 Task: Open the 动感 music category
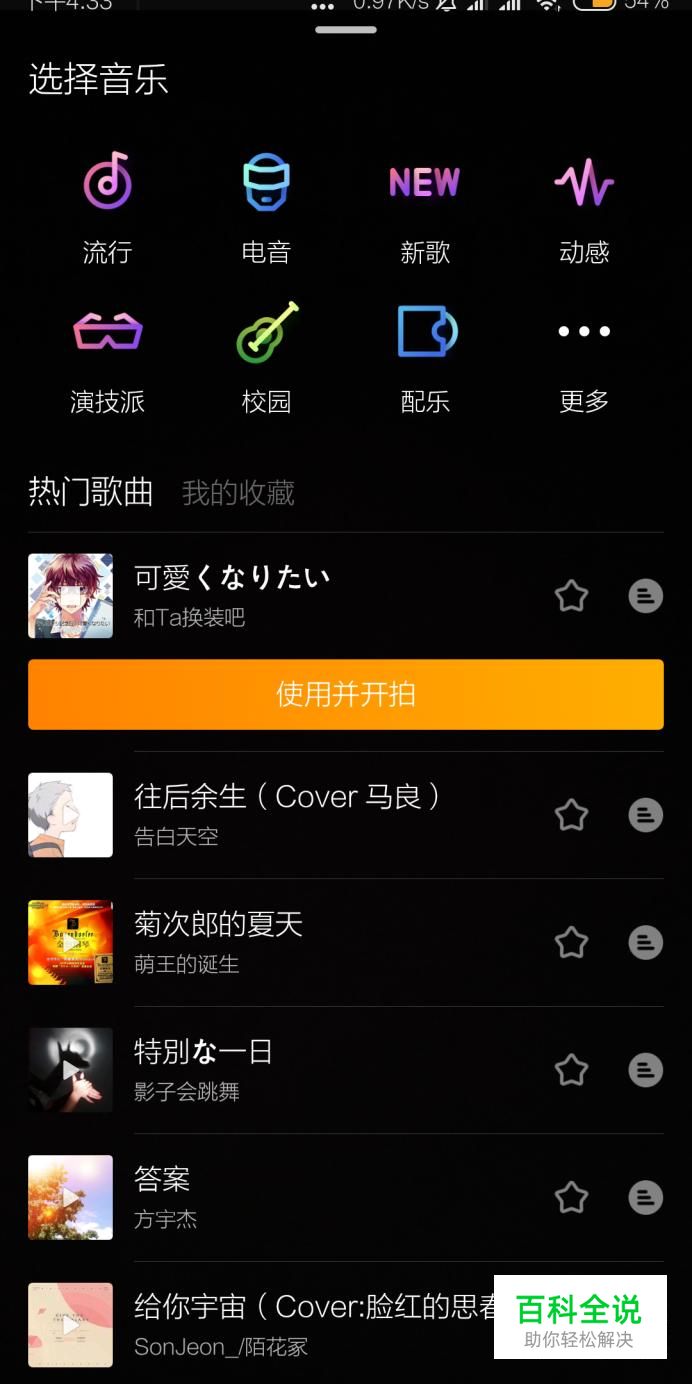(x=584, y=208)
